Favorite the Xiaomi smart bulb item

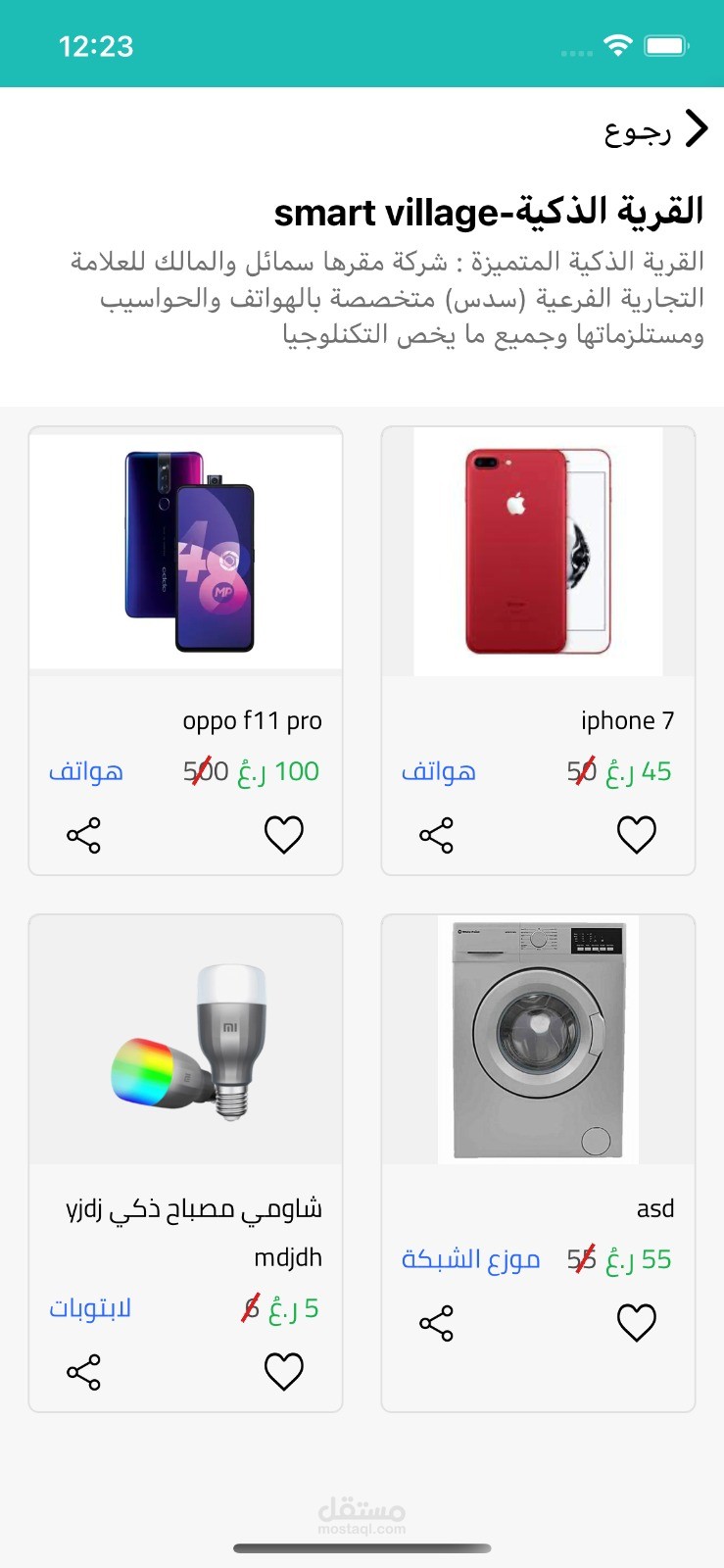[x=284, y=1371]
